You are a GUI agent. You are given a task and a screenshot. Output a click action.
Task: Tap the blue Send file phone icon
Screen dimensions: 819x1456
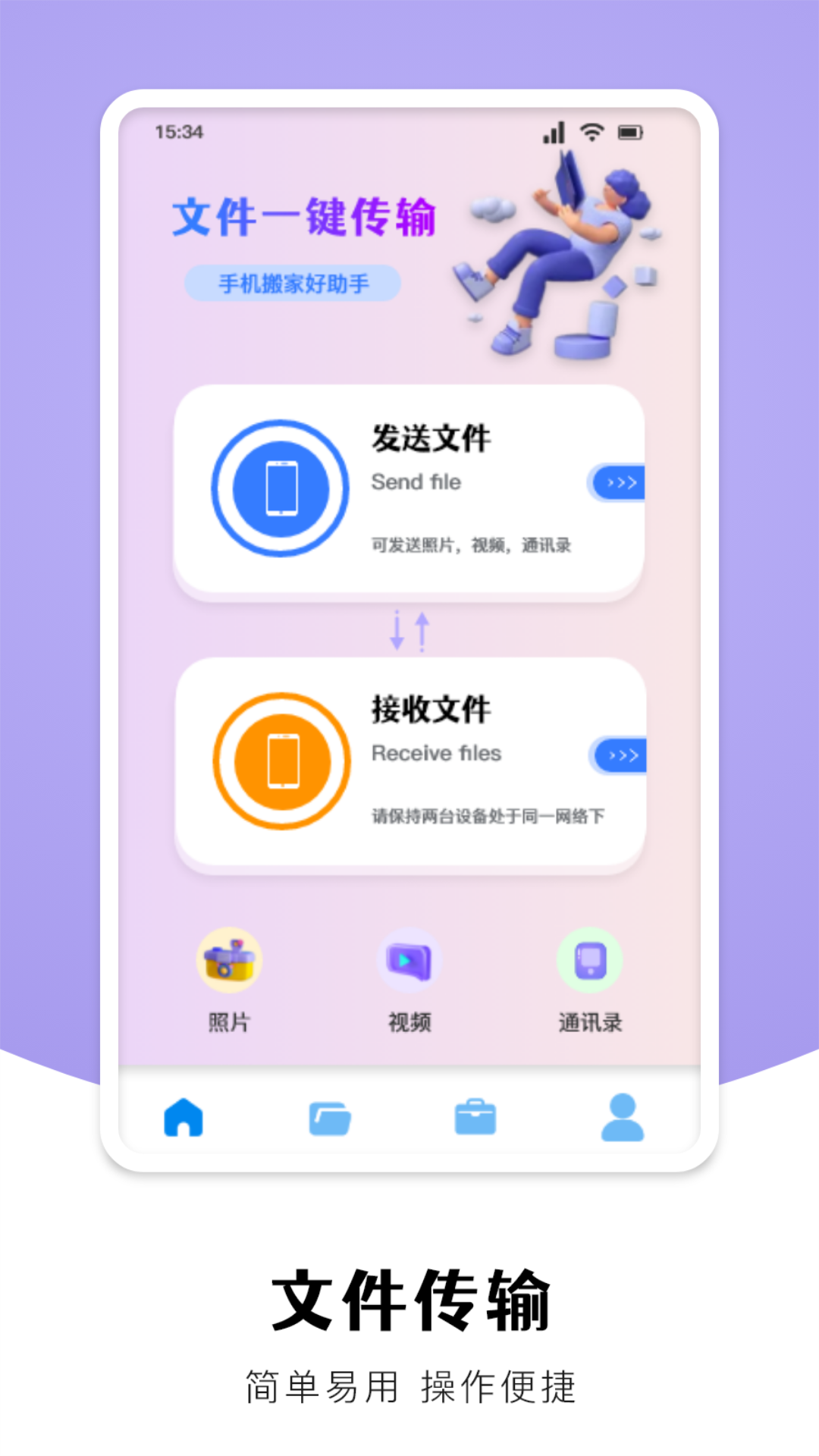281,489
